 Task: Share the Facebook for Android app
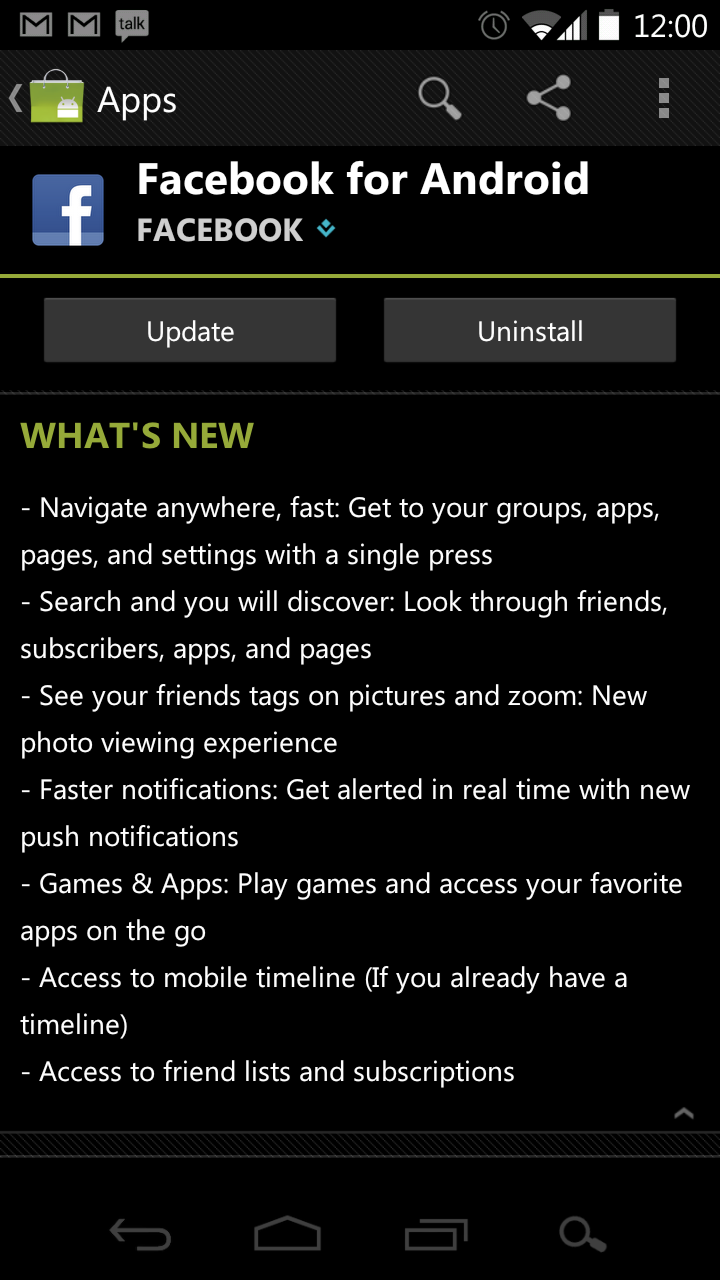(549, 99)
